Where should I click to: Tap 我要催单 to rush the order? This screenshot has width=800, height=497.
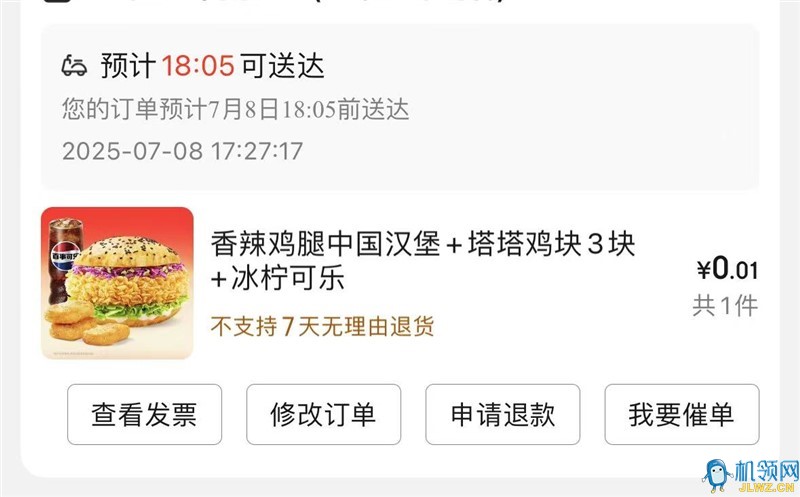coord(681,414)
